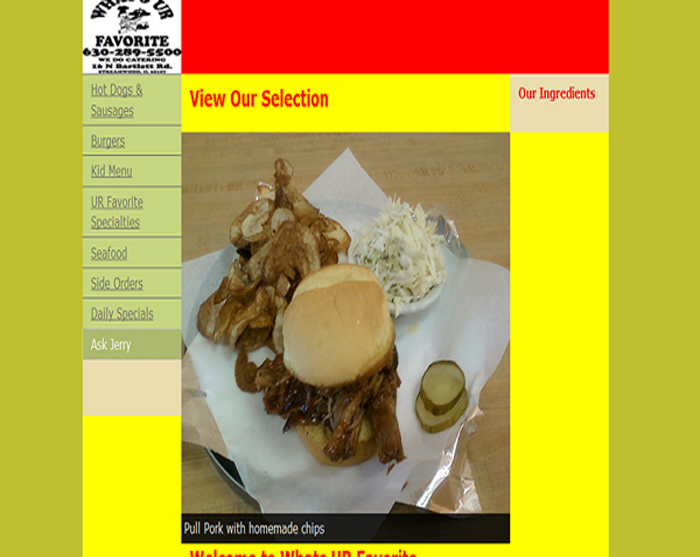Open UR Favorite Specialties

coord(117,212)
